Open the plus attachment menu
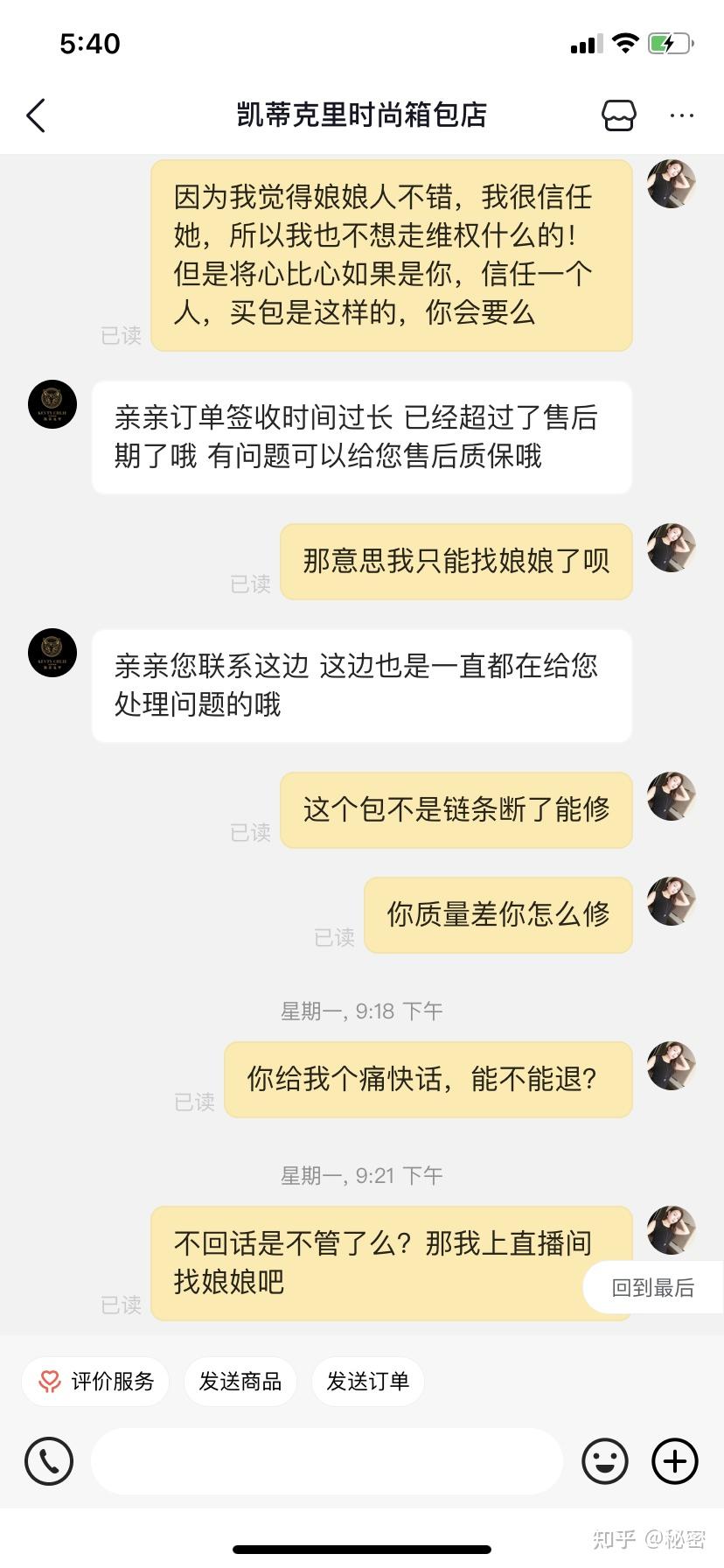Viewport: 724px width, 1568px height. [675, 1461]
